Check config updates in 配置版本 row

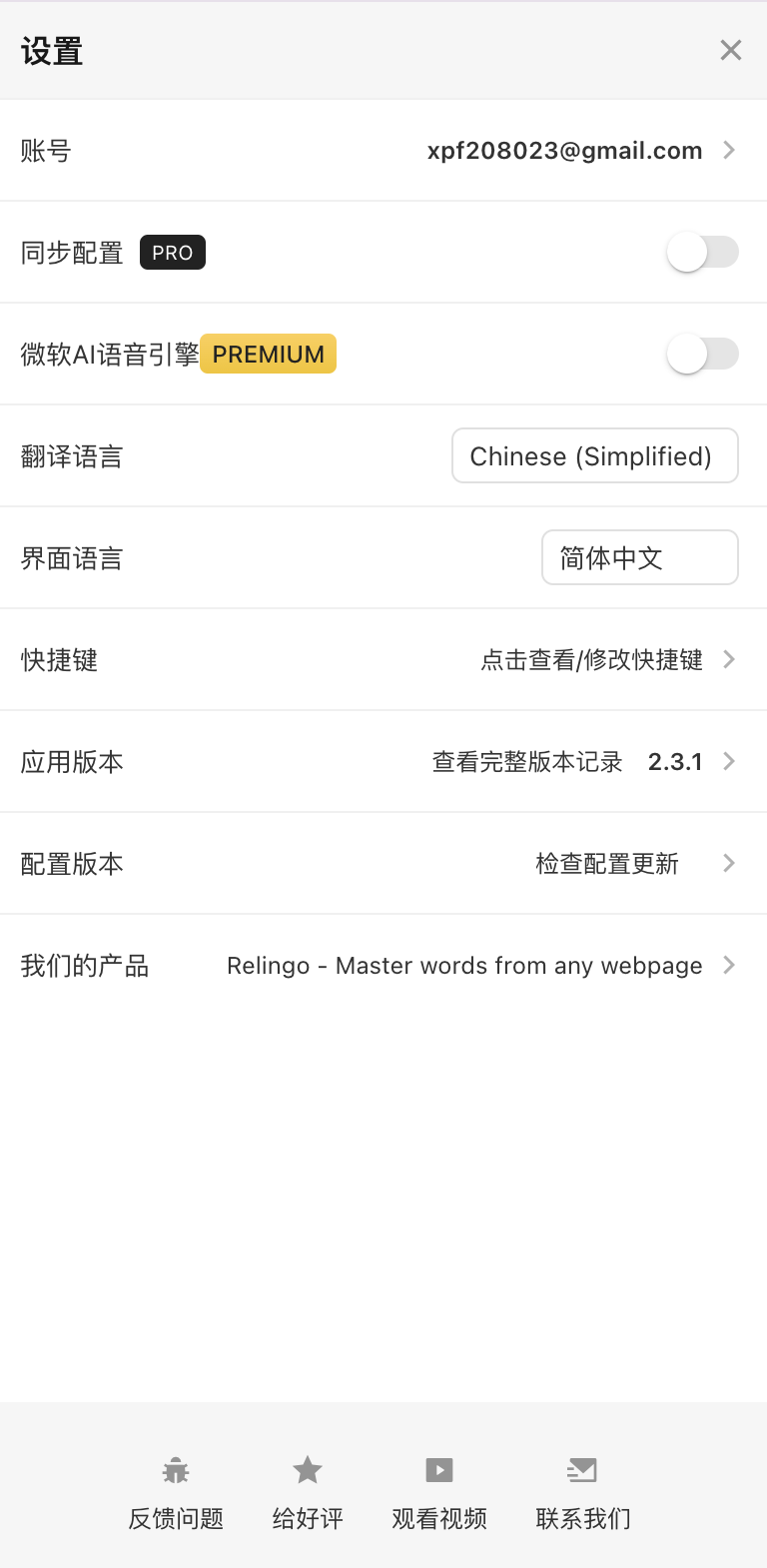[x=607, y=864]
